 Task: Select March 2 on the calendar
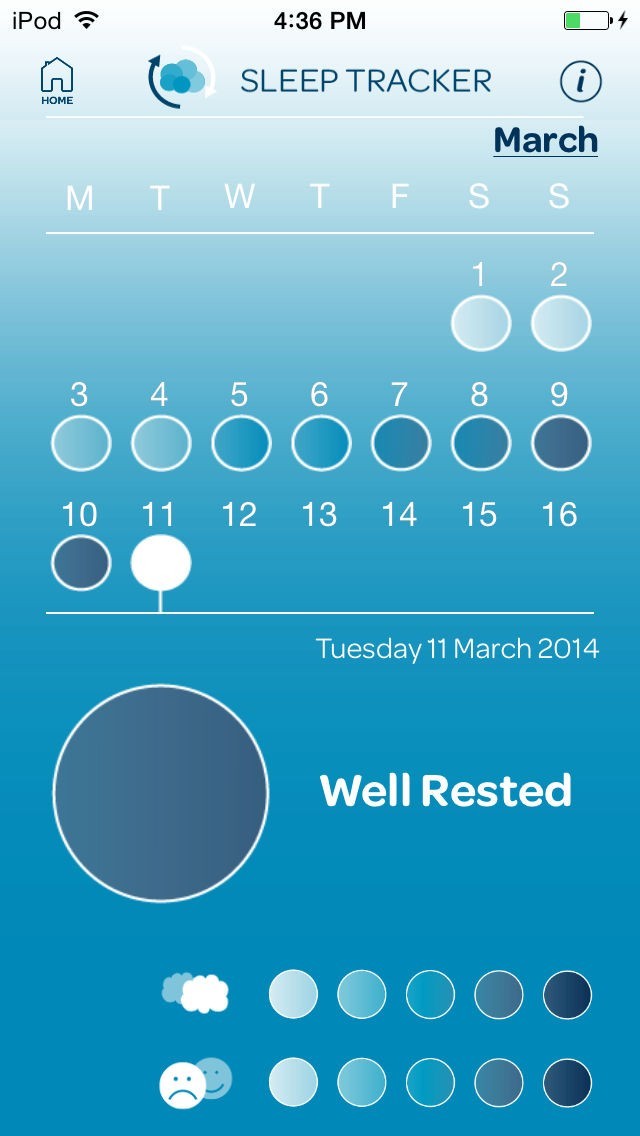(561, 323)
